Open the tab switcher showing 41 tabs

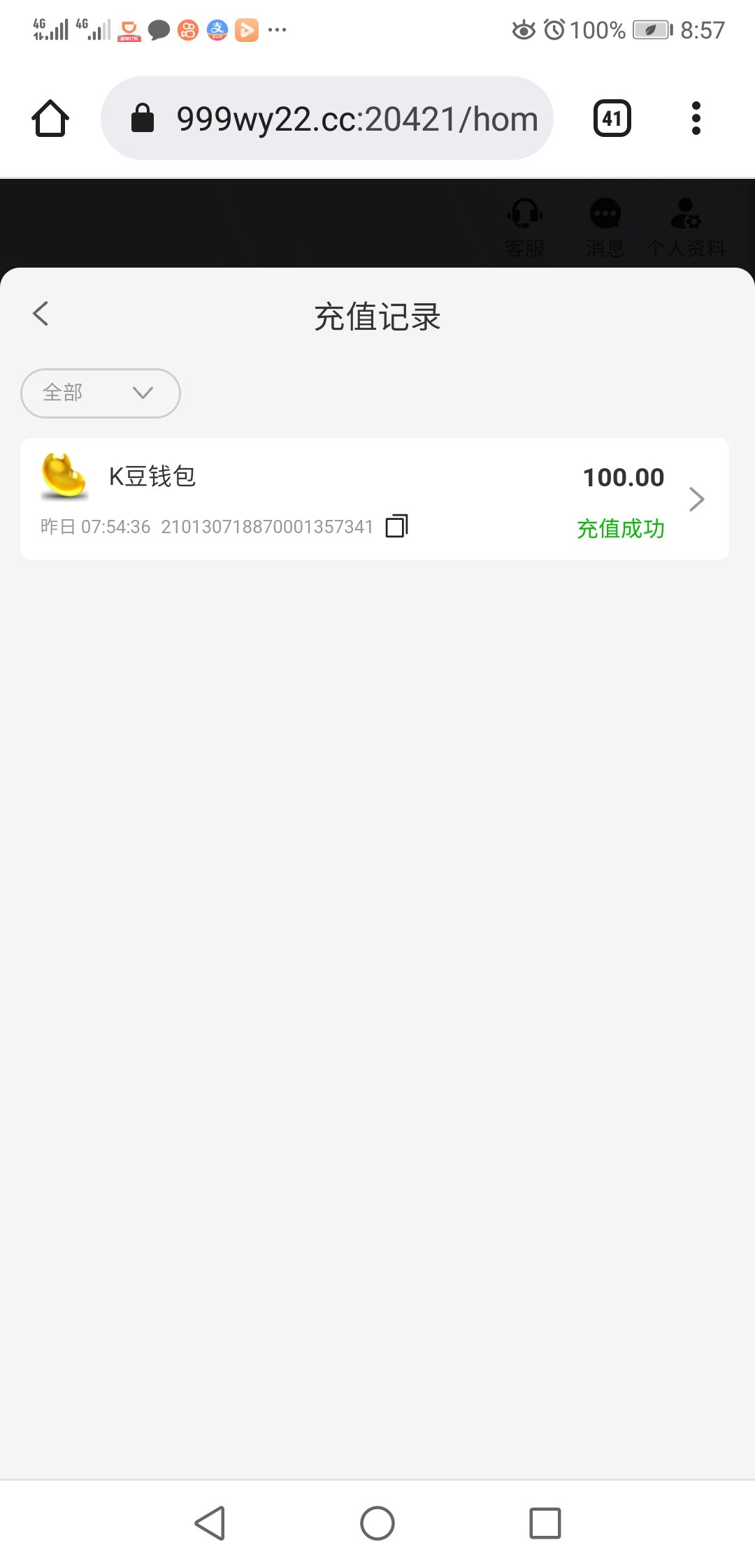click(x=611, y=117)
